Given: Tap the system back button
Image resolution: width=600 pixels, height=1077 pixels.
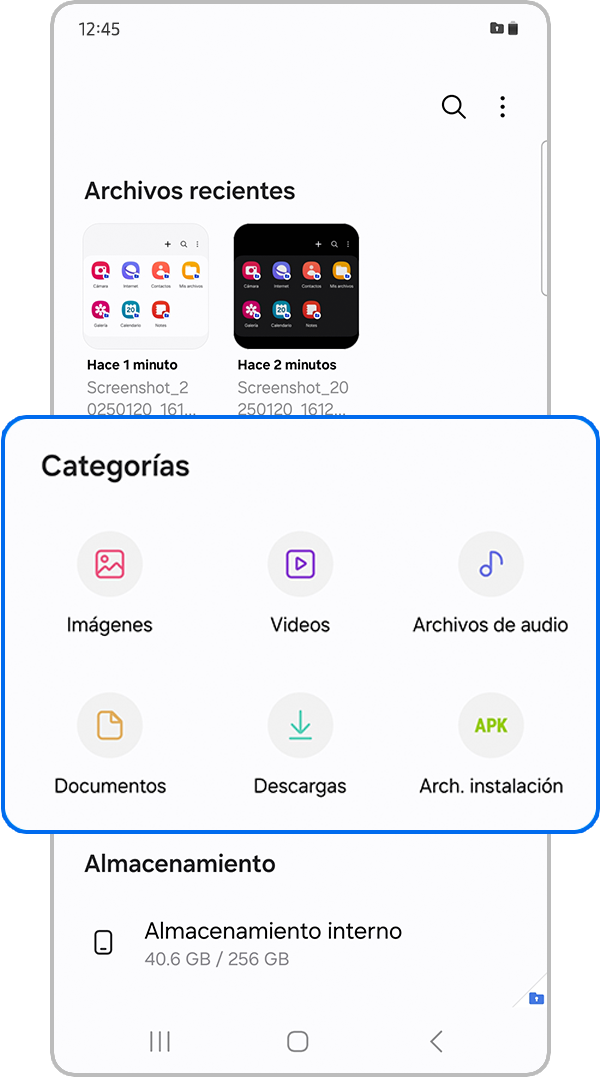Looking at the screenshot, I should pyautogui.click(x=436, y=1041).
